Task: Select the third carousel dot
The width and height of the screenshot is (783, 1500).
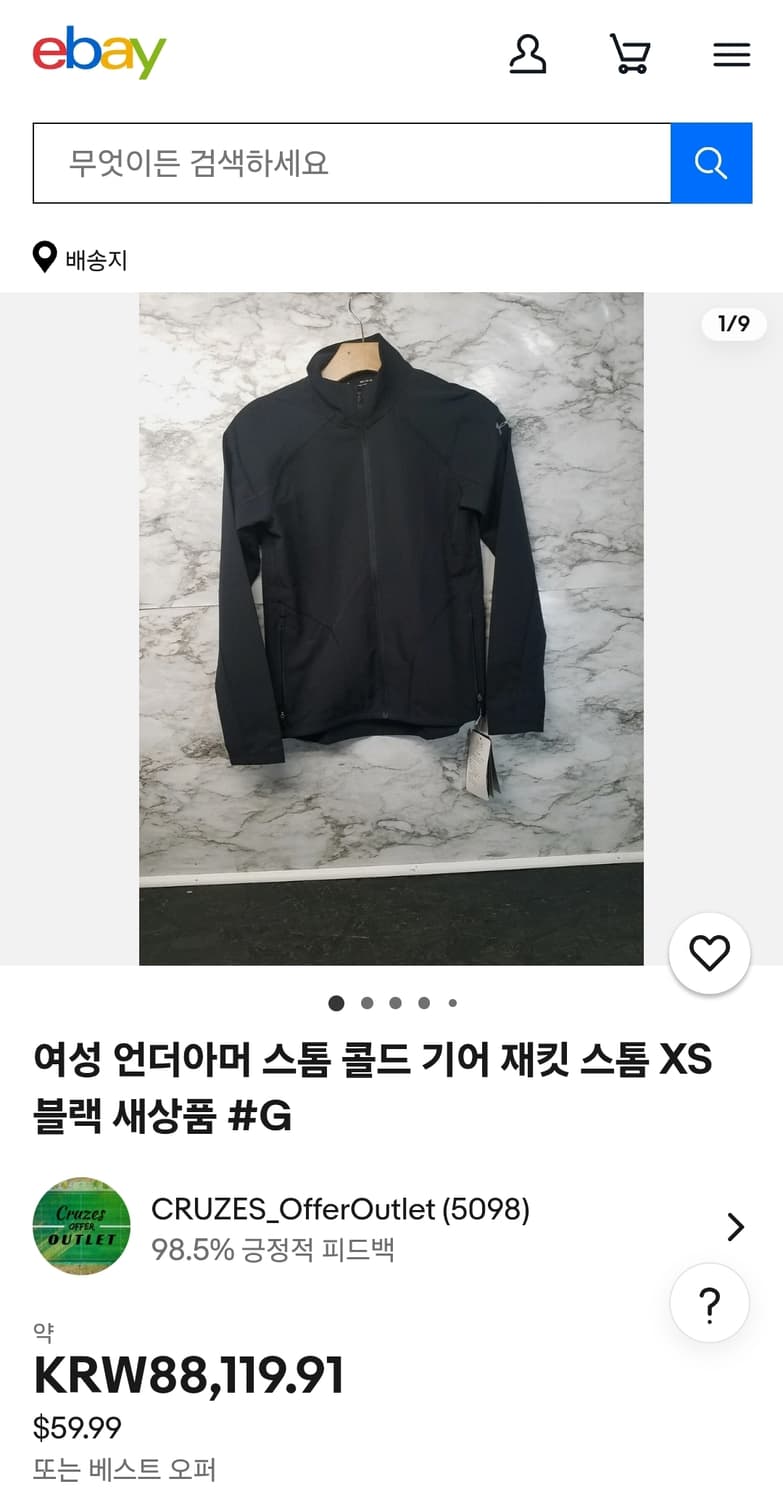Action: pyautogui.click(x=395, y=1003)
